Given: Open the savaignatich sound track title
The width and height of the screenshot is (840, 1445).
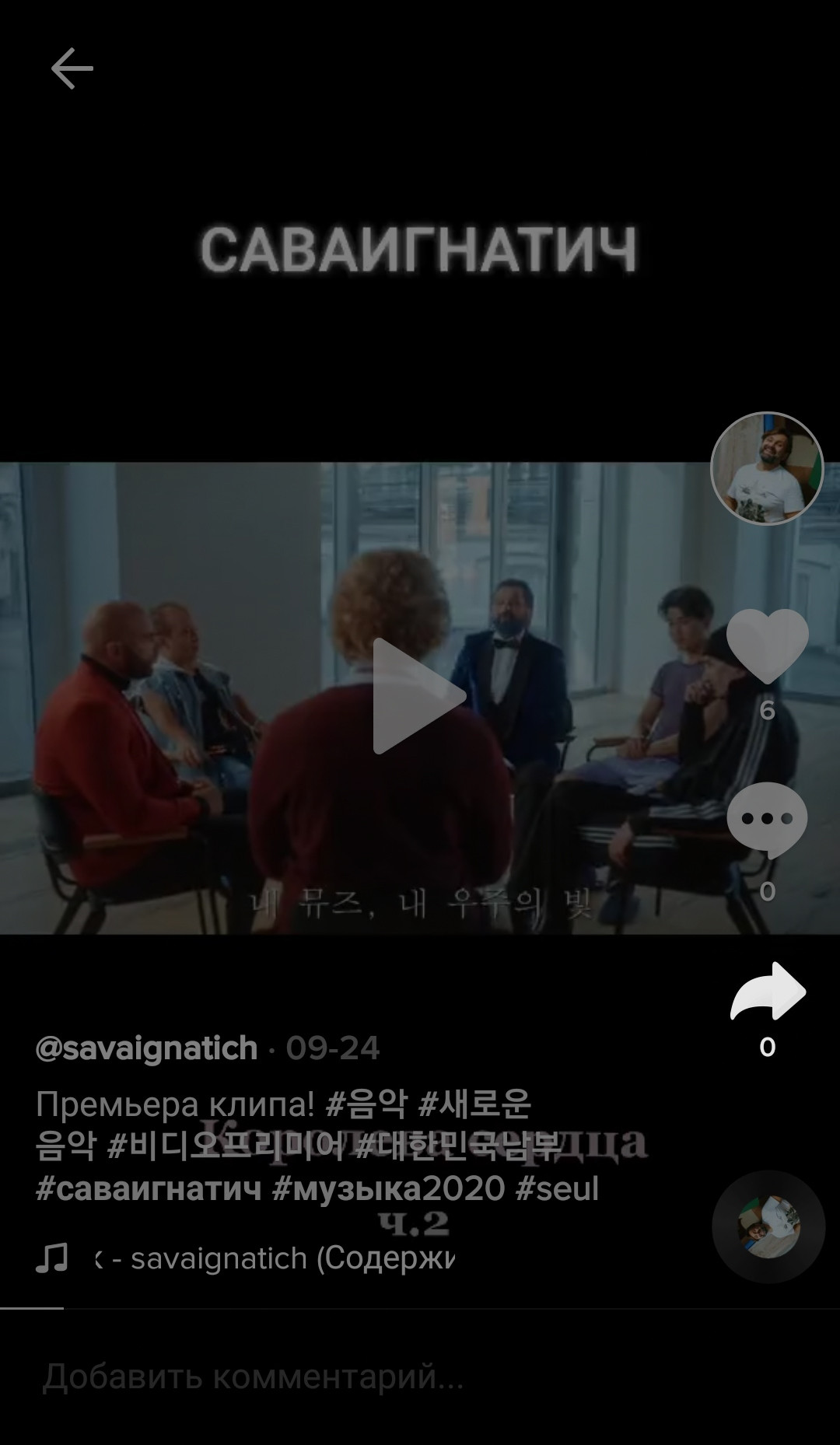Looking at the screenshot, I should click(x=272, y=1258).
